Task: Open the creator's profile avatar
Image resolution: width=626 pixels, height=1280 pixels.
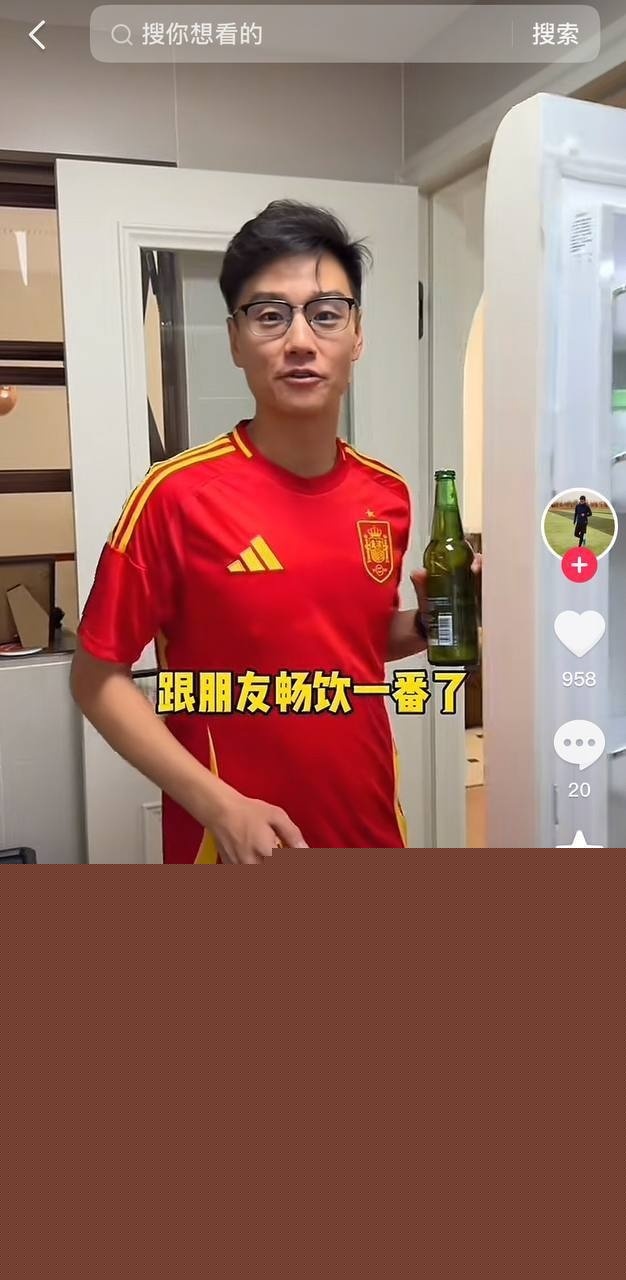Action: coord(579,524)
